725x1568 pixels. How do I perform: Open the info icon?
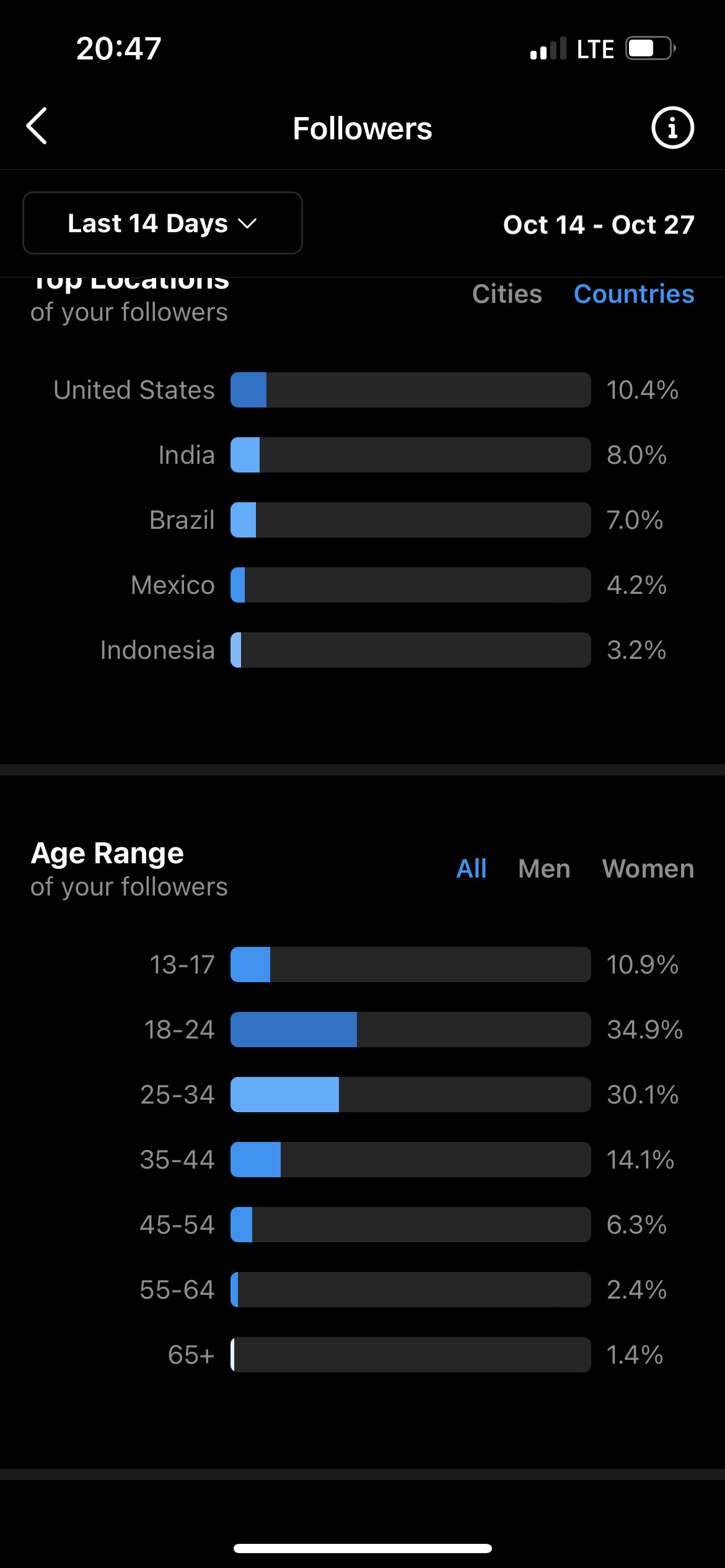point(672,128)
